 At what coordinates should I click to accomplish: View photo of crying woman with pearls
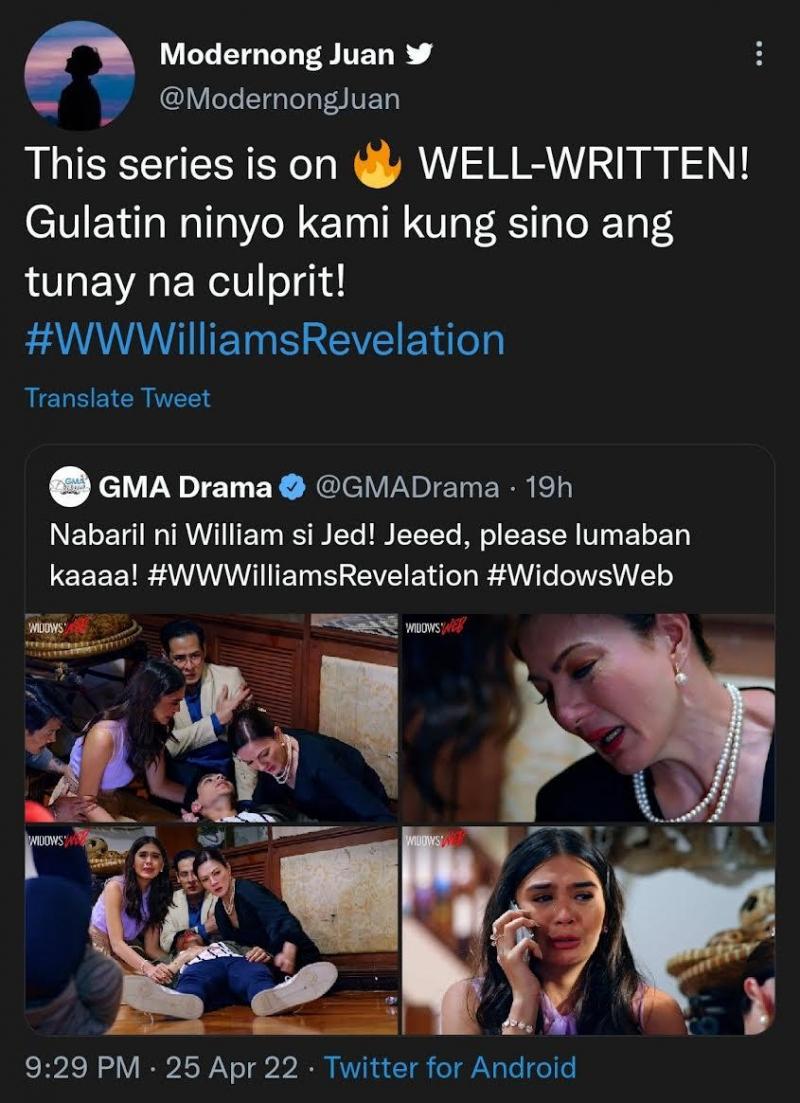pos(588,718)
